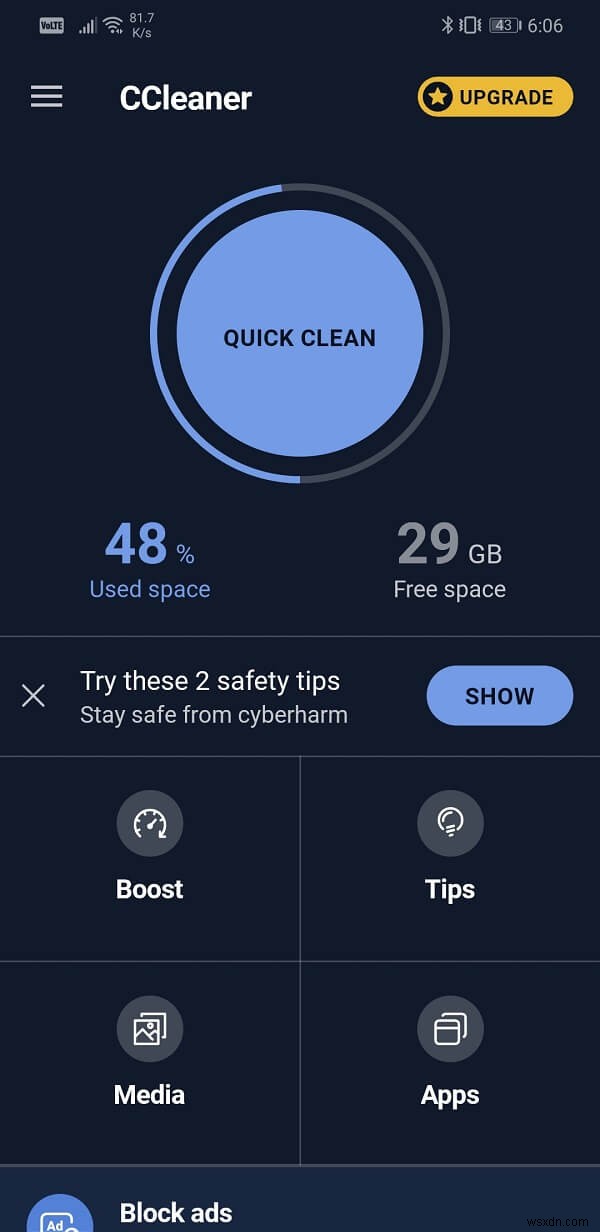Tap the Upgrade button
The height and width of the screenshot is (1232, 600).
pyautogui.click(x=495, y=97)
